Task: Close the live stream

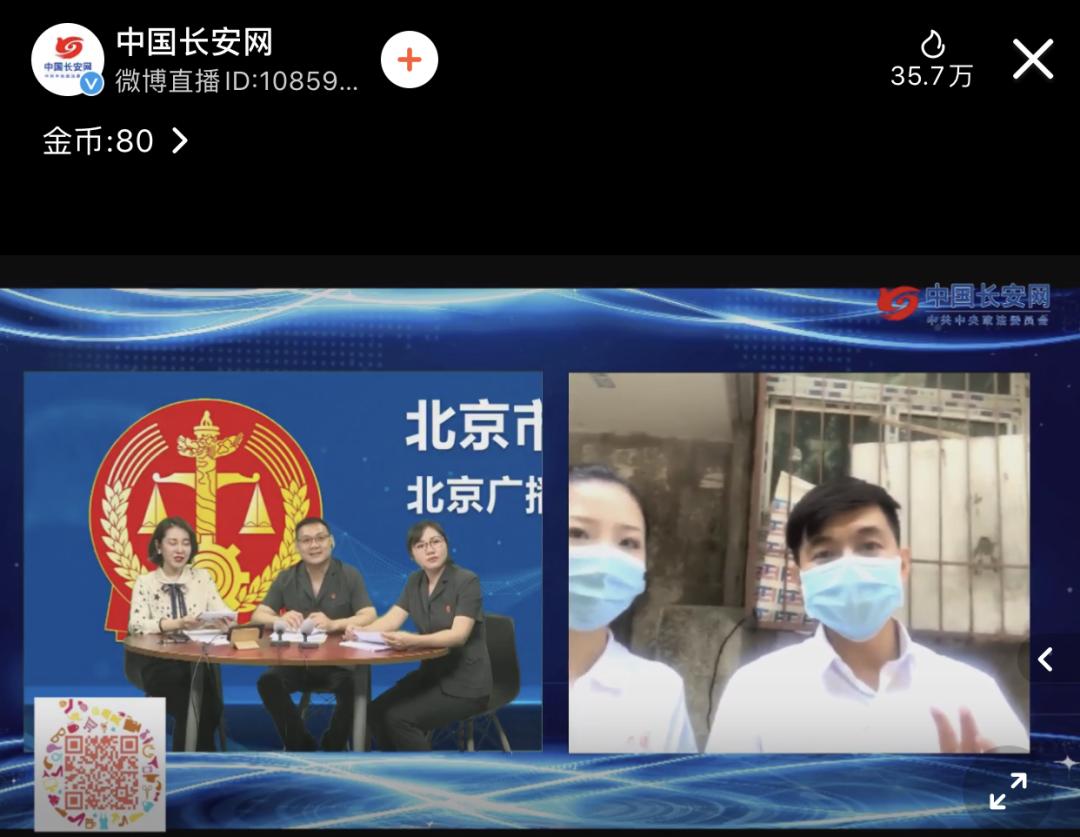Action: (1033, 59)
